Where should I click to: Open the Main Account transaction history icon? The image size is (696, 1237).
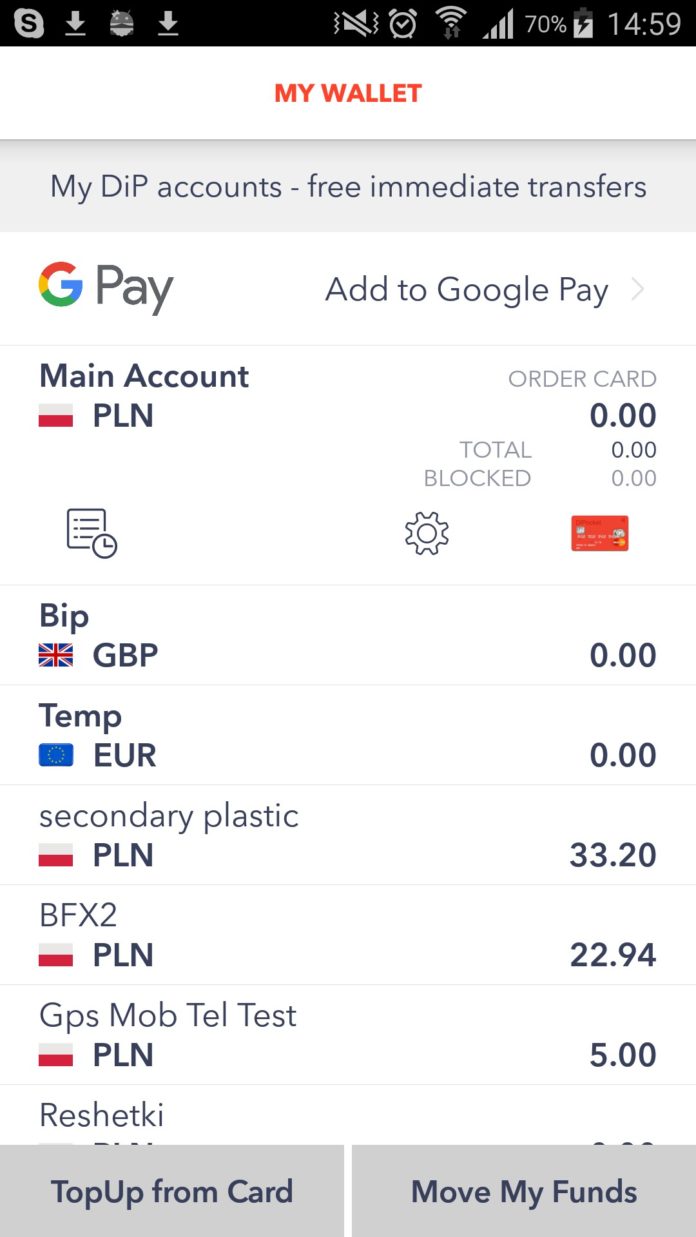(x=92, y=533)
